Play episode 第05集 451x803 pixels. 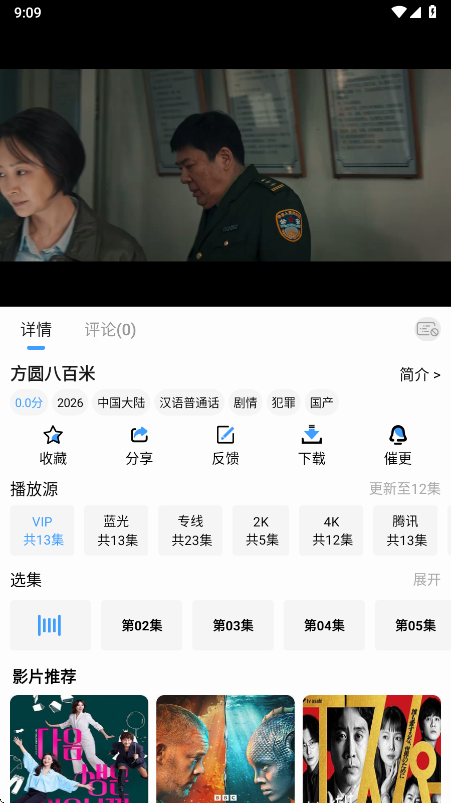click(x=414, y=625)
